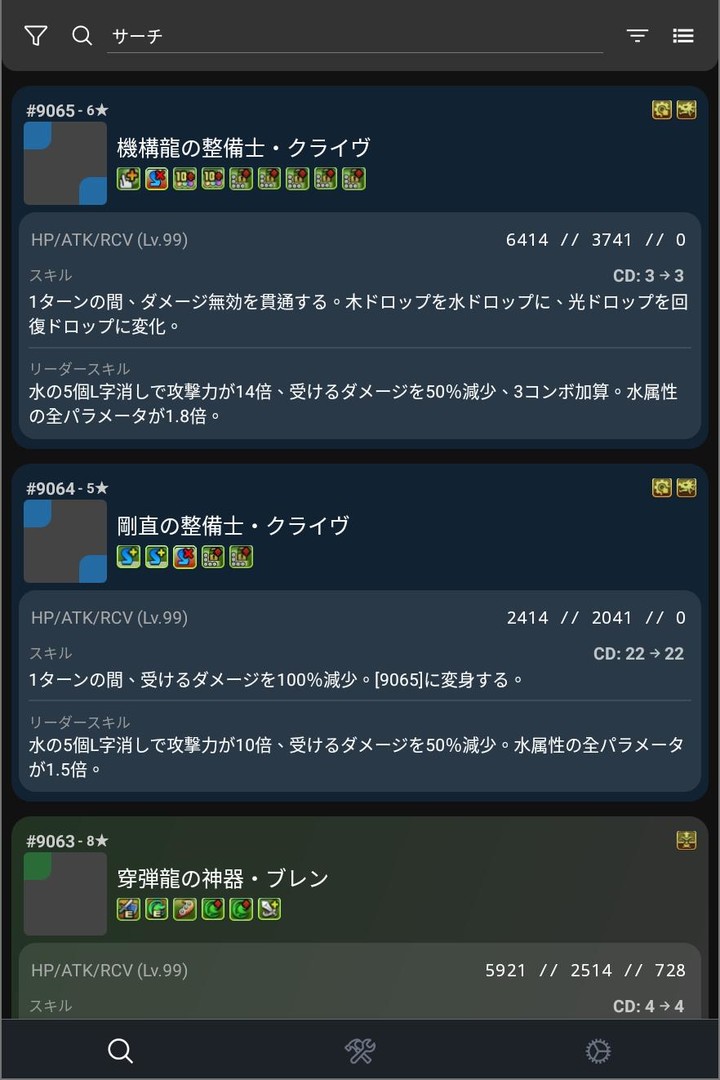
Task: Select the search magnifier tab in bottom navigation
Action: (121, 1051)
